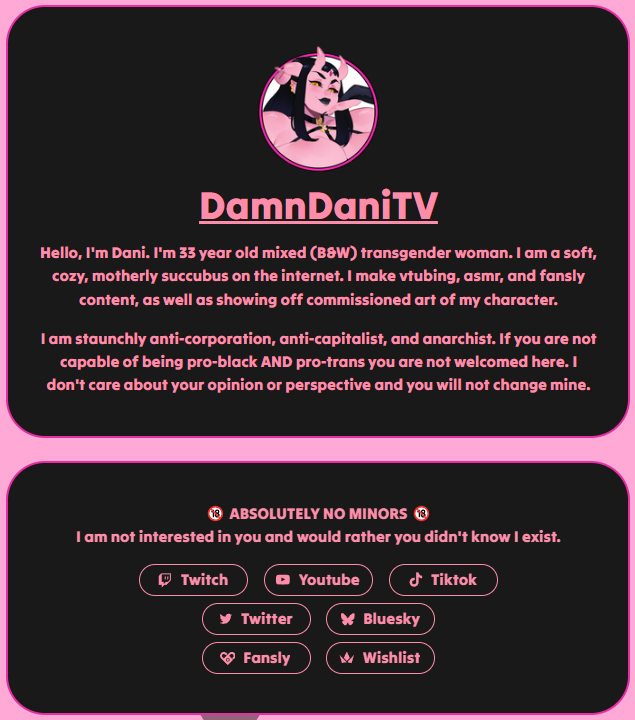Open the Twitter profile button
Screen dimensions: 635x720
pyautogui.click(x=257, y=619)
